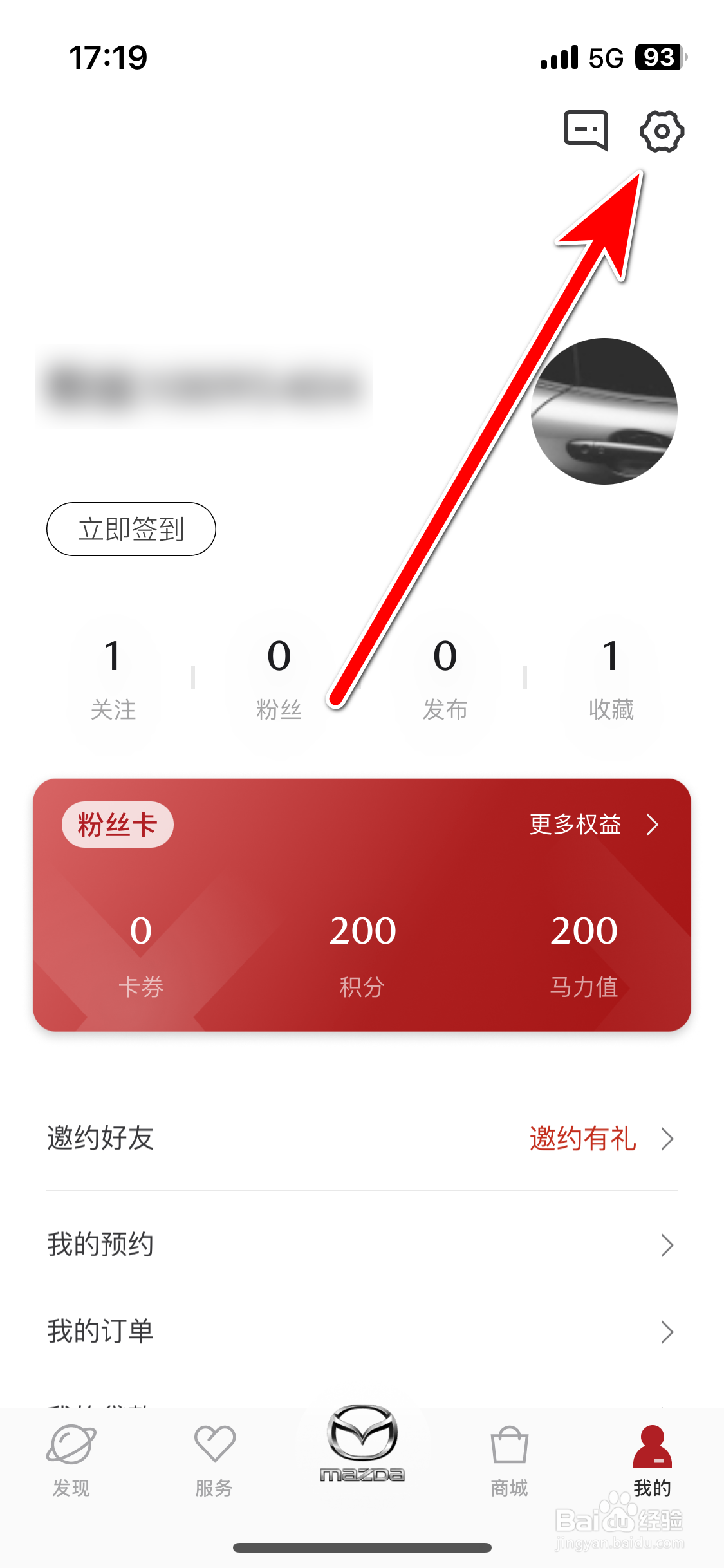This screenshot has width=724, height=1568.
Task: View the 关注 following count
Action: click(113, 676)
